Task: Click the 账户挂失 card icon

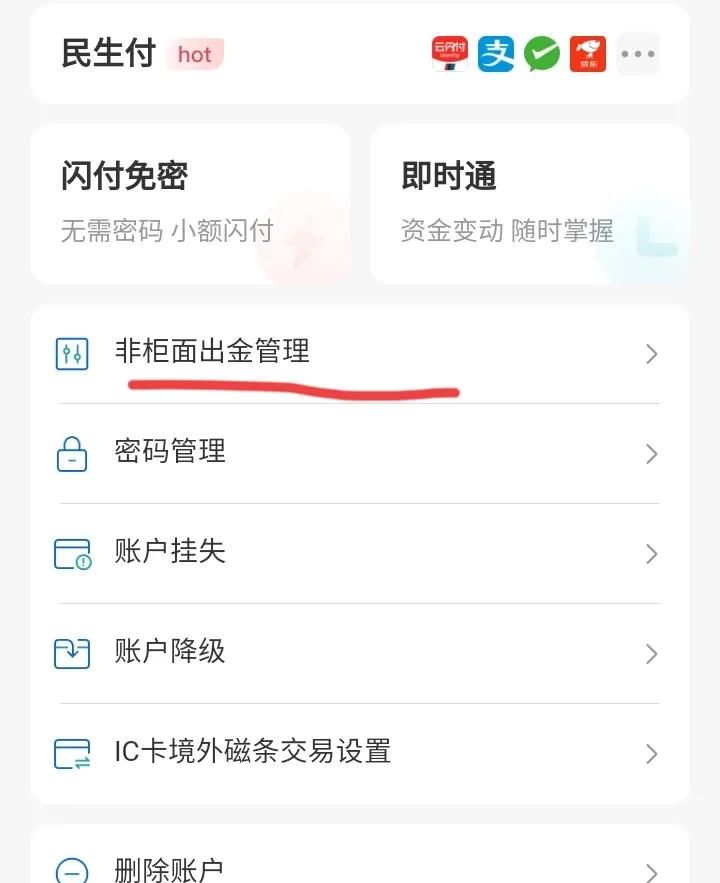Action: [x=72, y=553]
